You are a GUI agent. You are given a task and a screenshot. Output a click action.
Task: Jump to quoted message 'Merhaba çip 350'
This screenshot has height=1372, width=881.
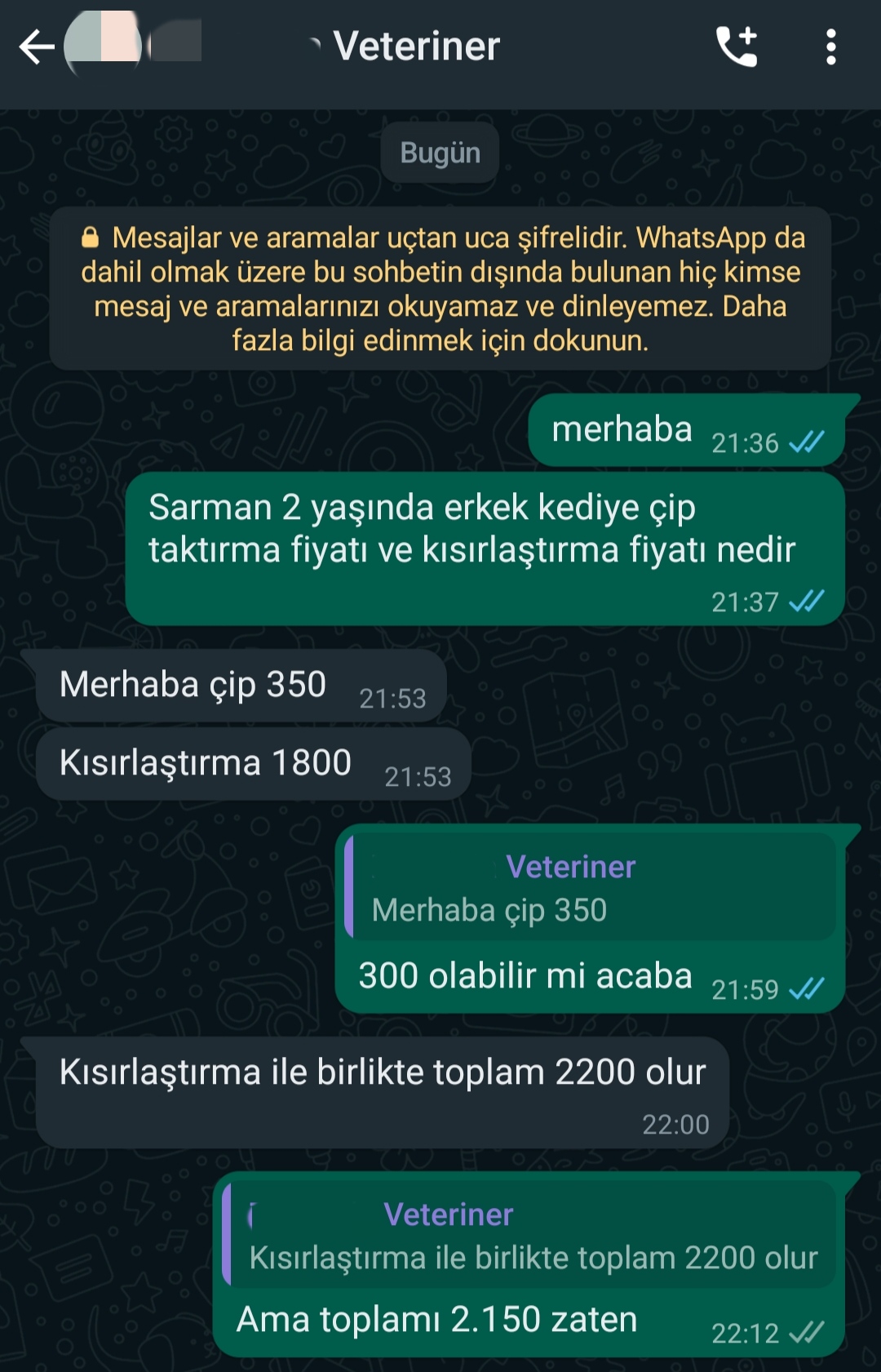tap(591, 887)
